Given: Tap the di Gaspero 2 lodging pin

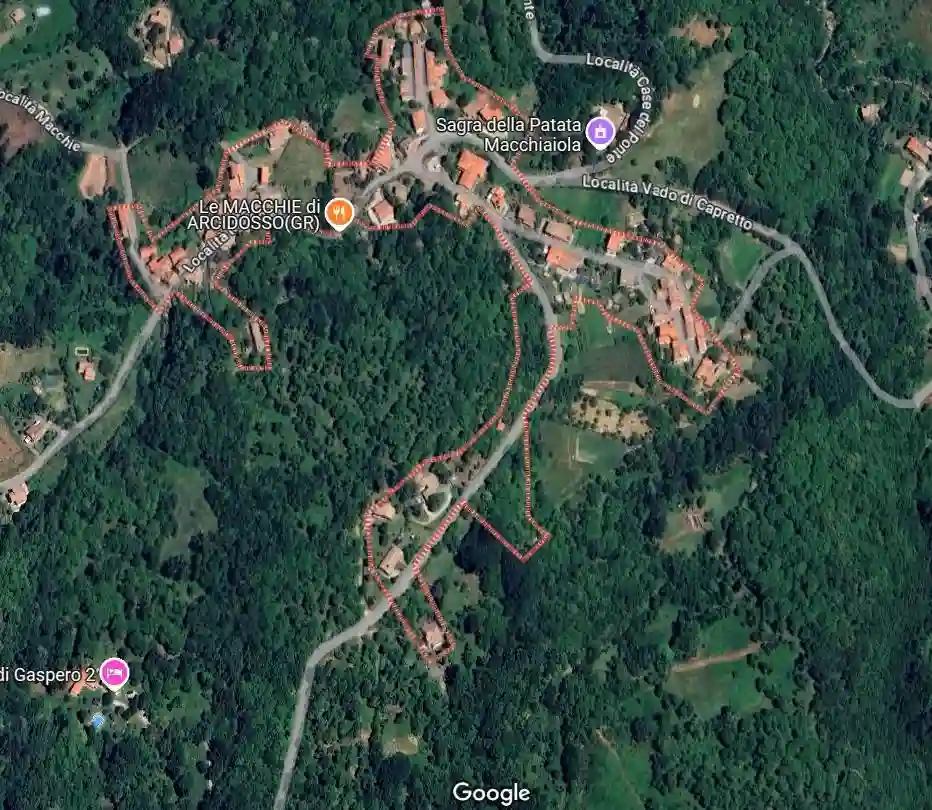Looking at the screenshot, I should coord(115,671).
